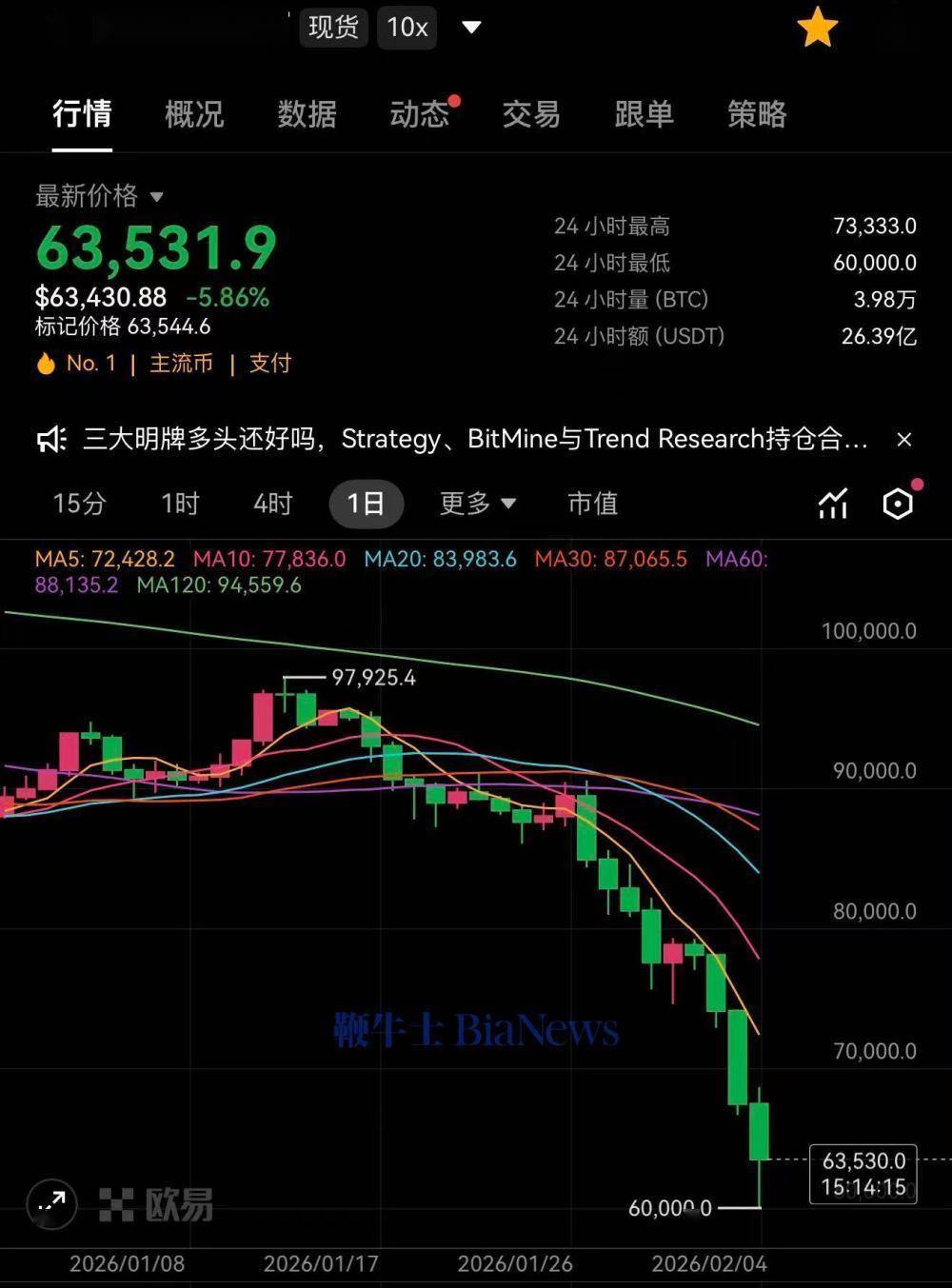Expand chart fullscreen with the arrows icon
The image size is (952, 1288).
click(x=52, y=1204)
